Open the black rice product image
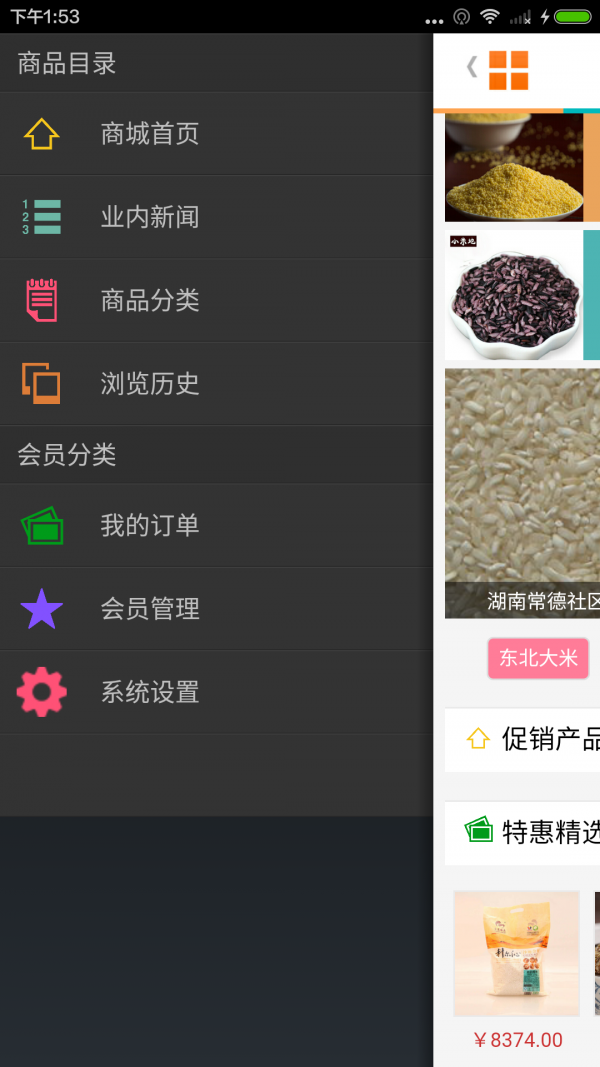 point(514,295)
